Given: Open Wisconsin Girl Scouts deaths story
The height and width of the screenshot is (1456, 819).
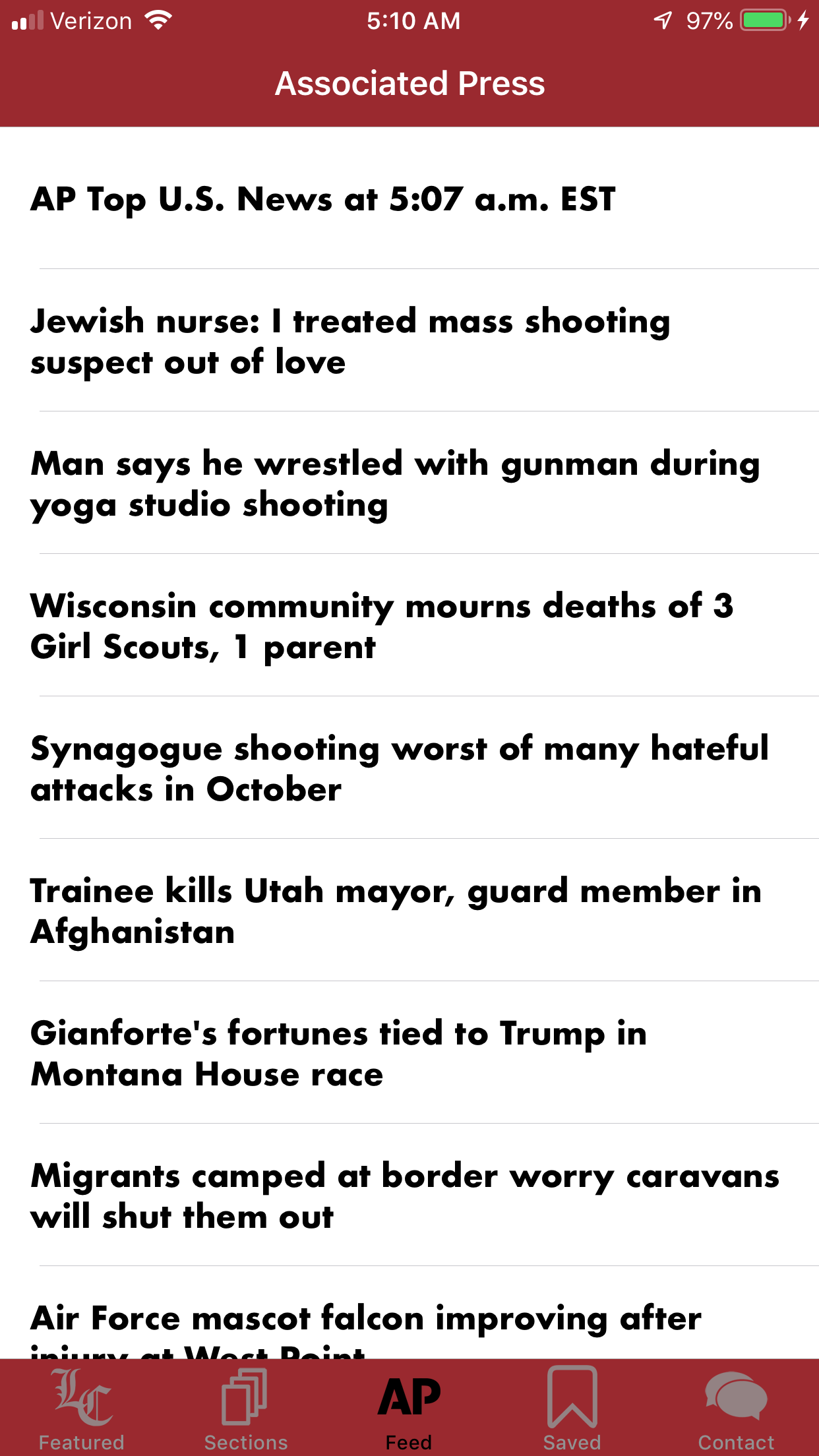Looking at the screenshot, I should pos(382,626).
